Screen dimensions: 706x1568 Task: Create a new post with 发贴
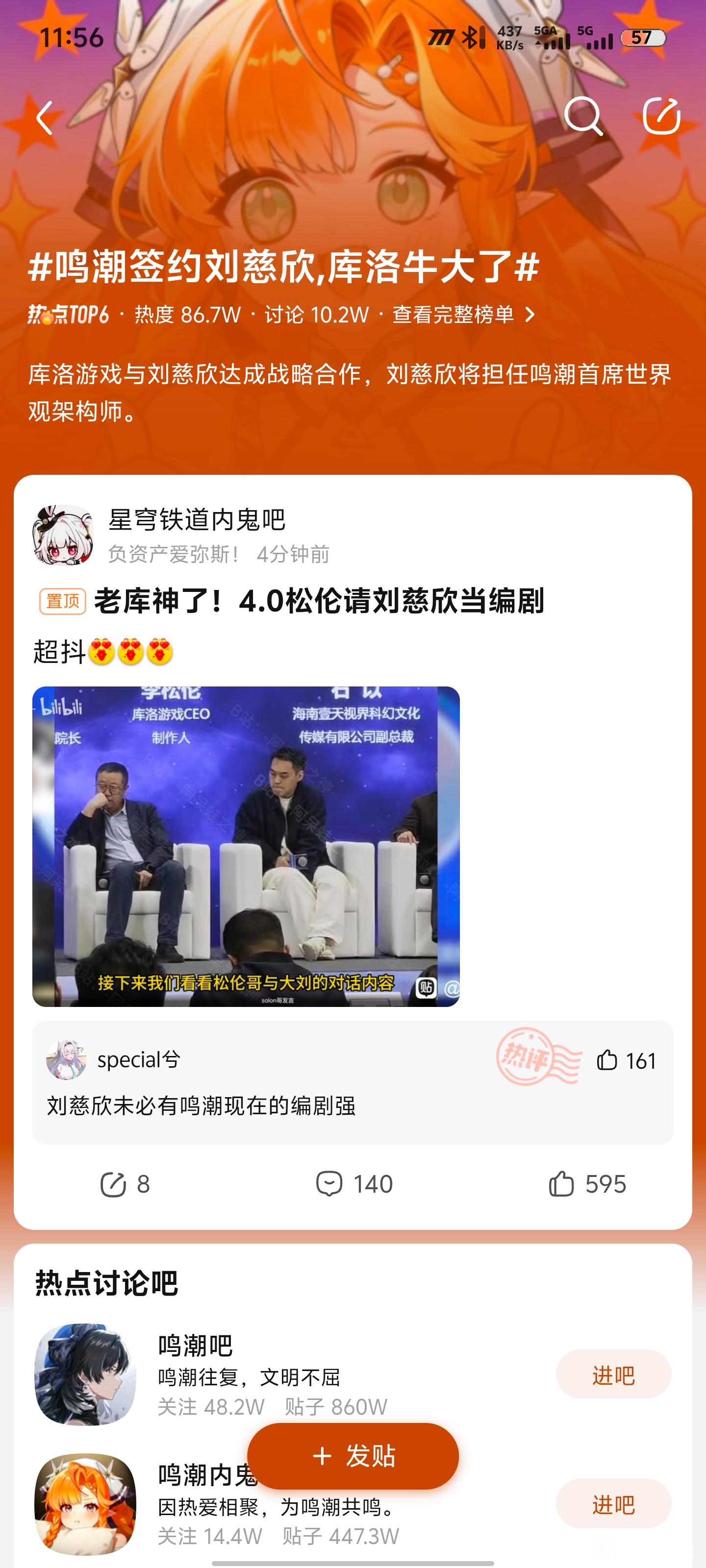tap(353, 1456)
